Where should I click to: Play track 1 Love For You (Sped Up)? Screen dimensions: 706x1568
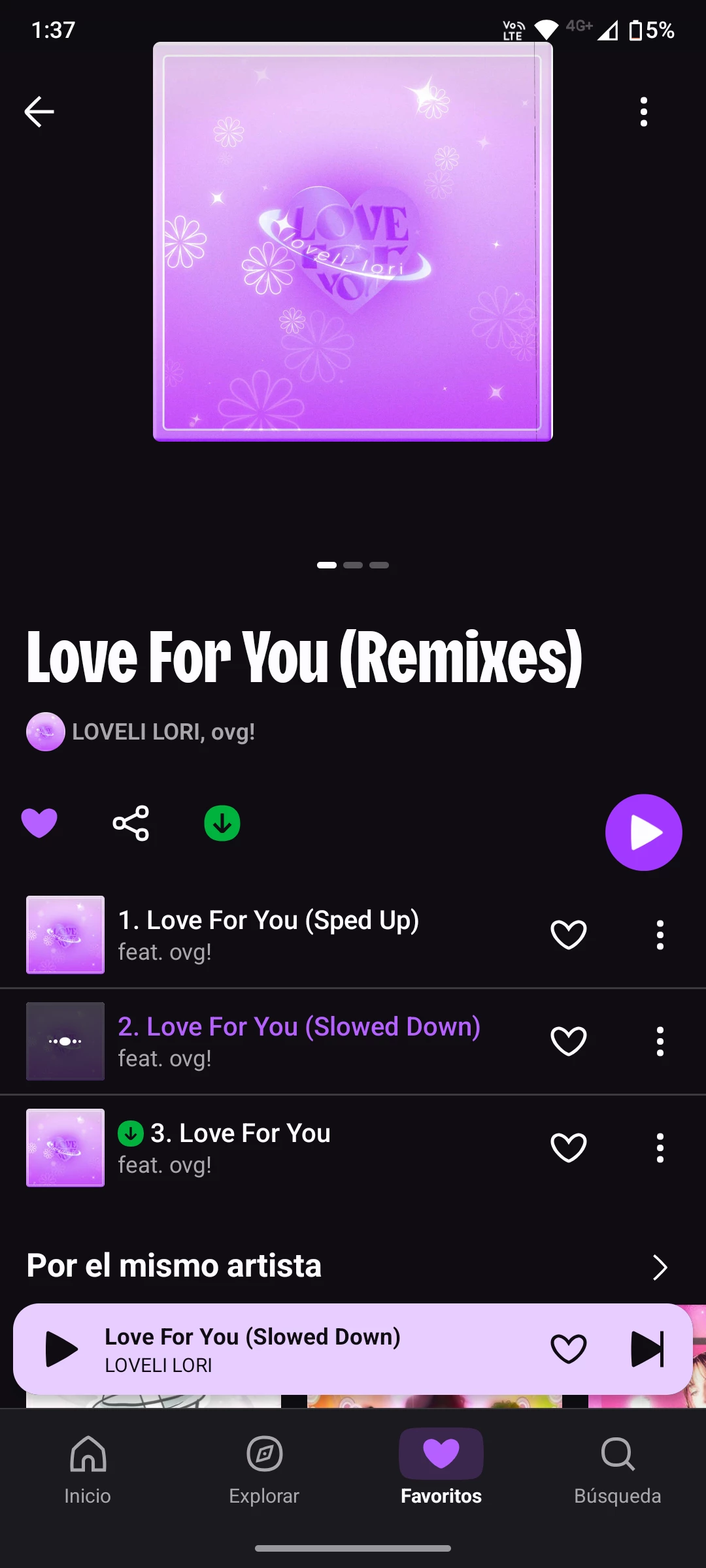coord(268,934)
